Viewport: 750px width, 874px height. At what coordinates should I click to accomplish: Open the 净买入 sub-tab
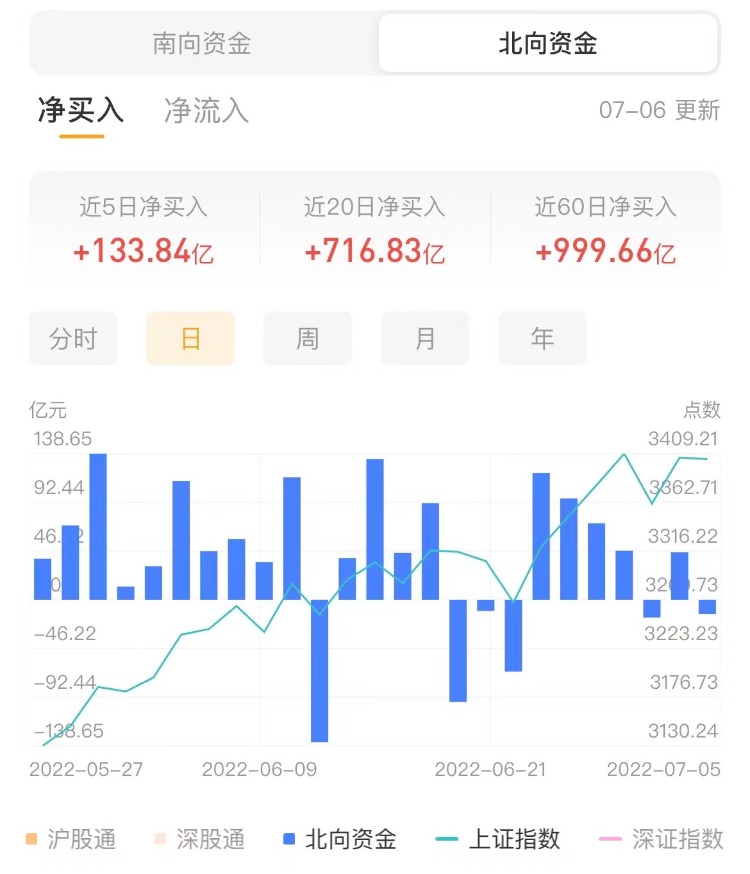click(x=81, y=110)
